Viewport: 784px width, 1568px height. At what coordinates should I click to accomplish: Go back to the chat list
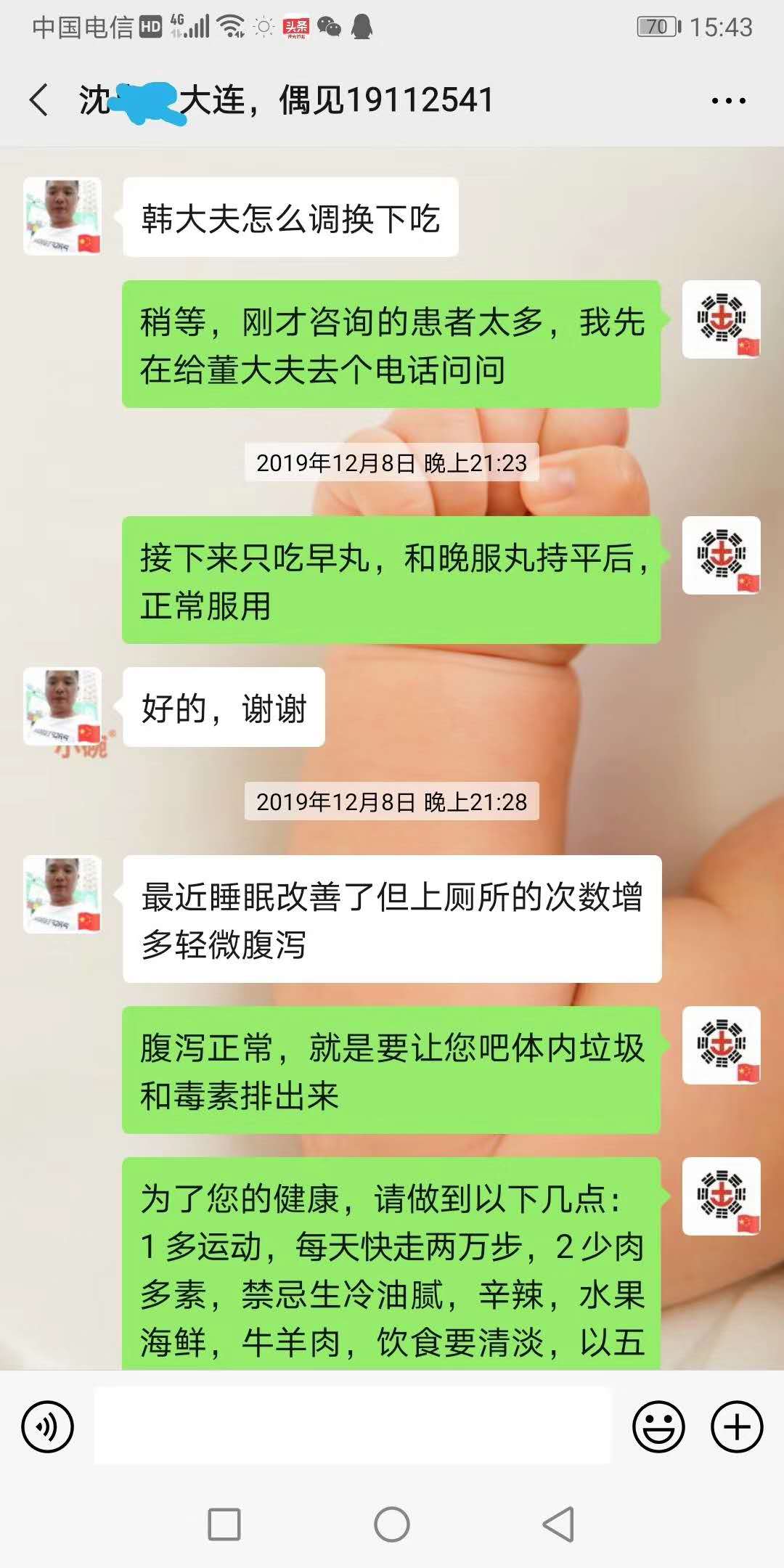(x=39, y=99)
